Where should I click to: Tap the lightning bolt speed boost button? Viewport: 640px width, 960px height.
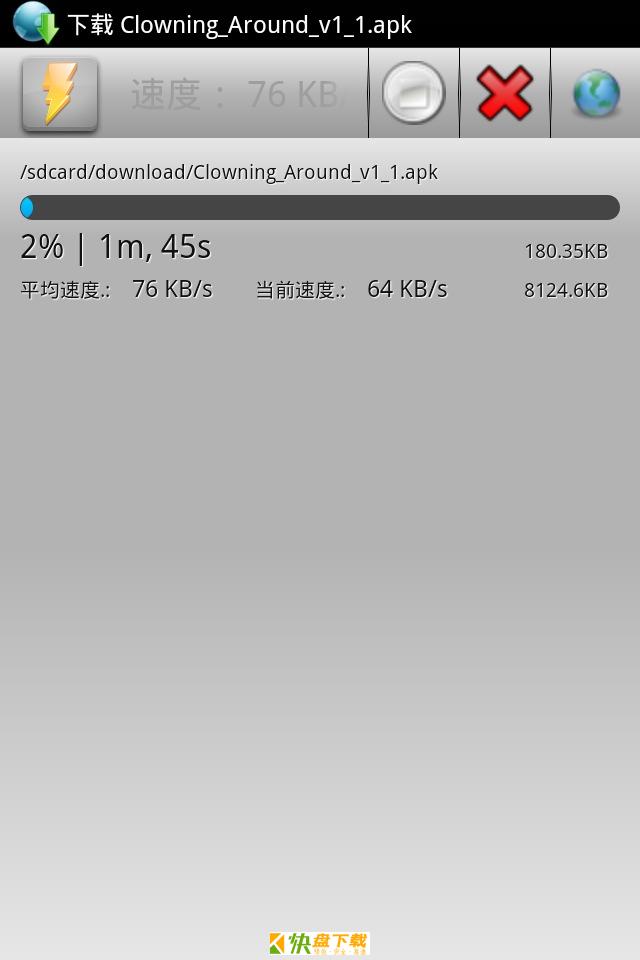click(59, 94)
